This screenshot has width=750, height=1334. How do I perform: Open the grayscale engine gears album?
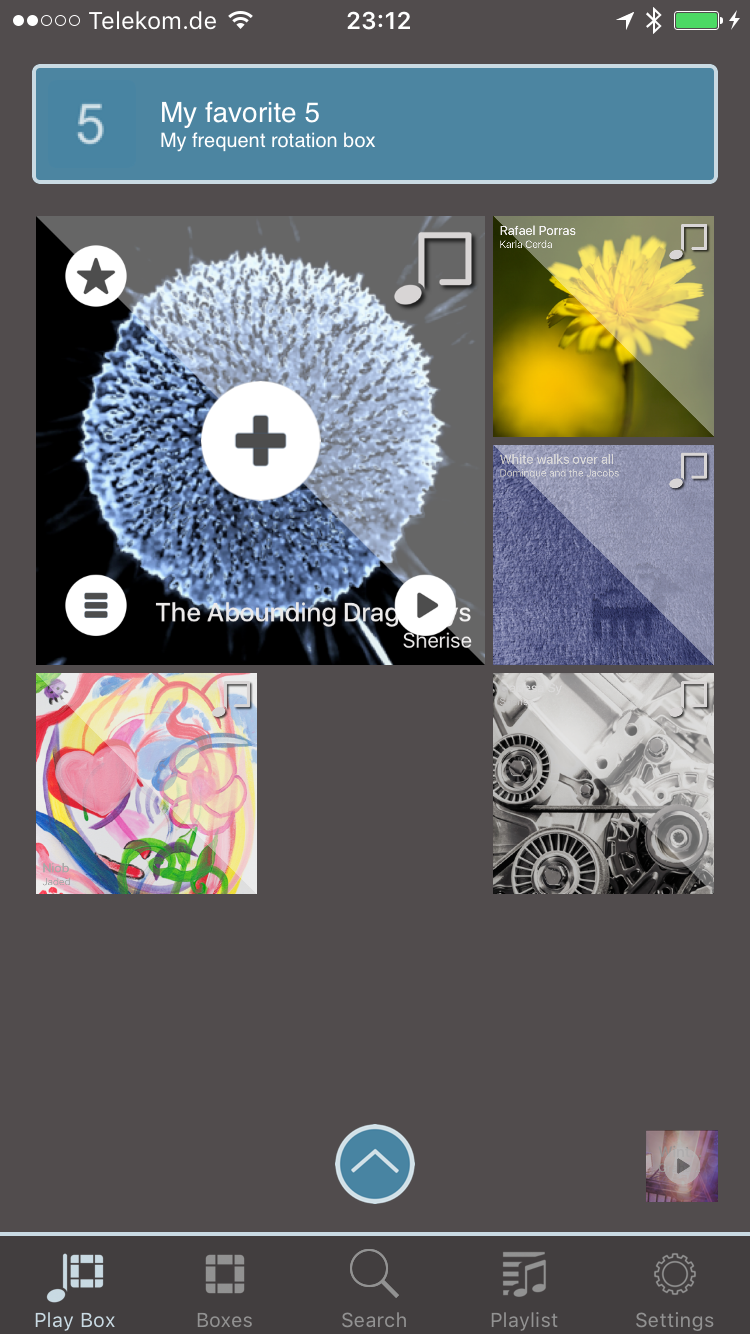(x=603, y=783)
